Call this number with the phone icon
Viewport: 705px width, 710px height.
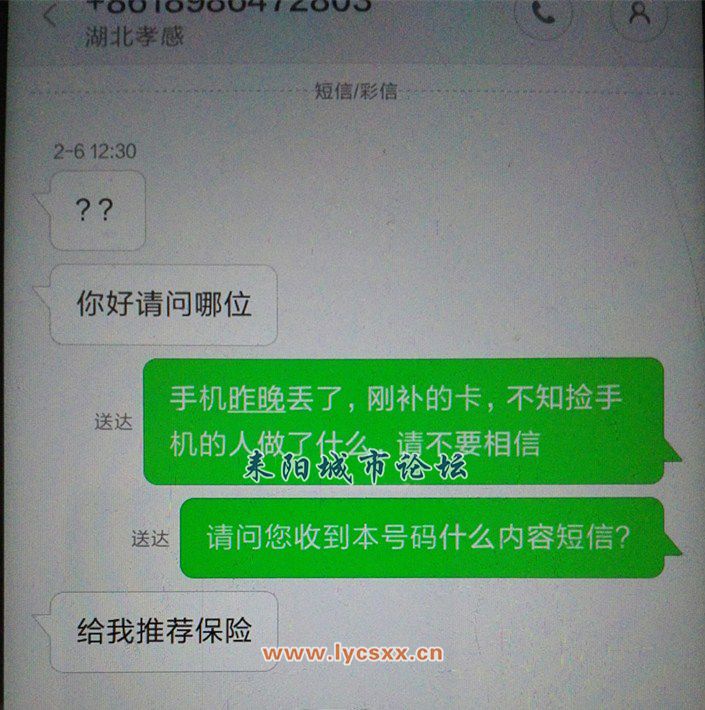pos(542,14)
